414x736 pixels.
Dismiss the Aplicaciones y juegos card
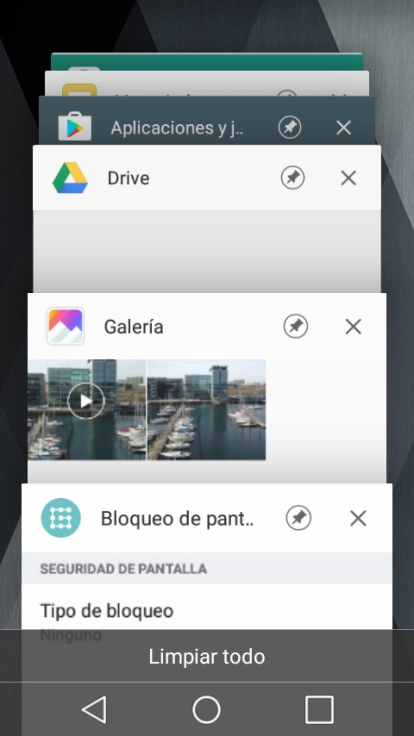point(344,127)
